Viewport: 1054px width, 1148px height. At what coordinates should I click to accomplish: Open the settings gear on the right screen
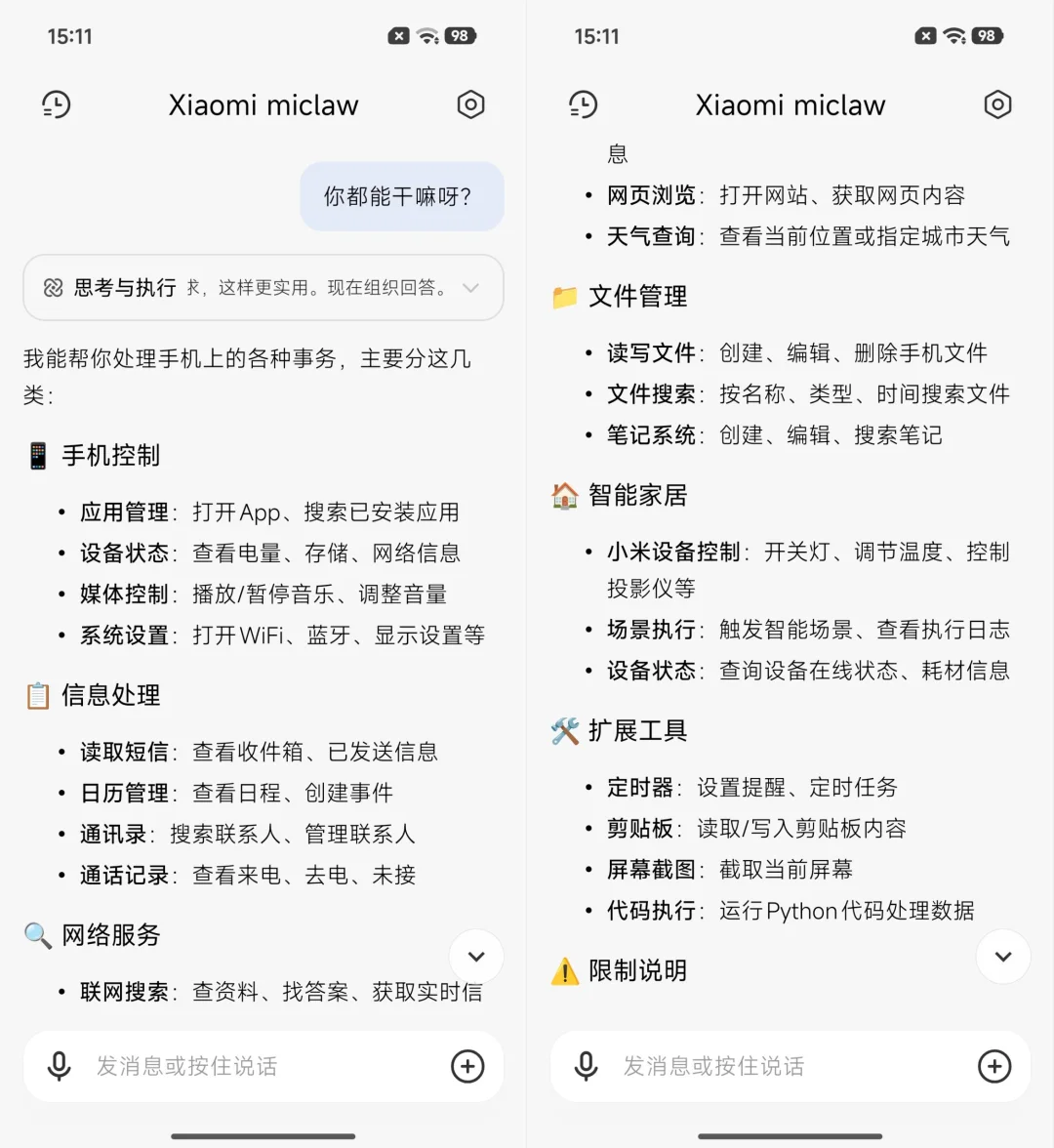click(x=997, y=104)
